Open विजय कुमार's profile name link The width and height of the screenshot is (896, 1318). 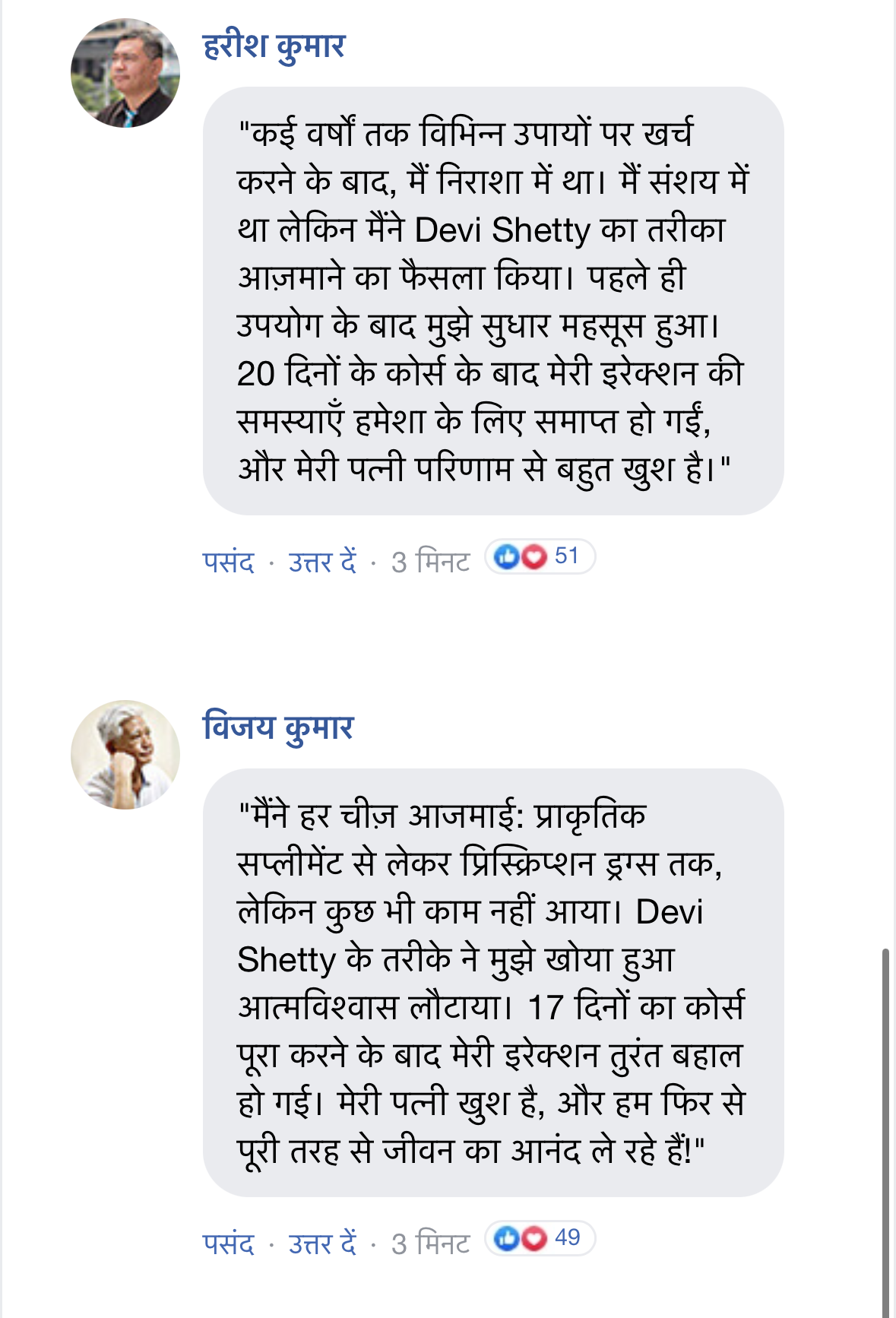click(x=278, y=727)
